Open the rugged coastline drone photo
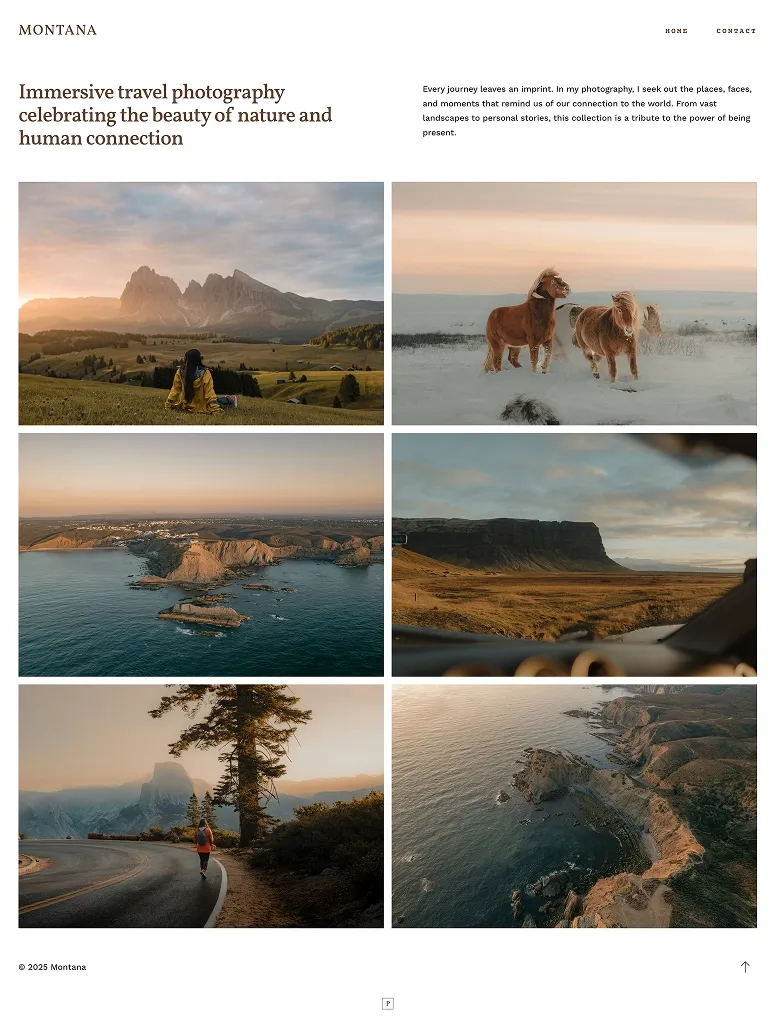776x1034 pixels. pyautogui.click(x=575, y=805)
